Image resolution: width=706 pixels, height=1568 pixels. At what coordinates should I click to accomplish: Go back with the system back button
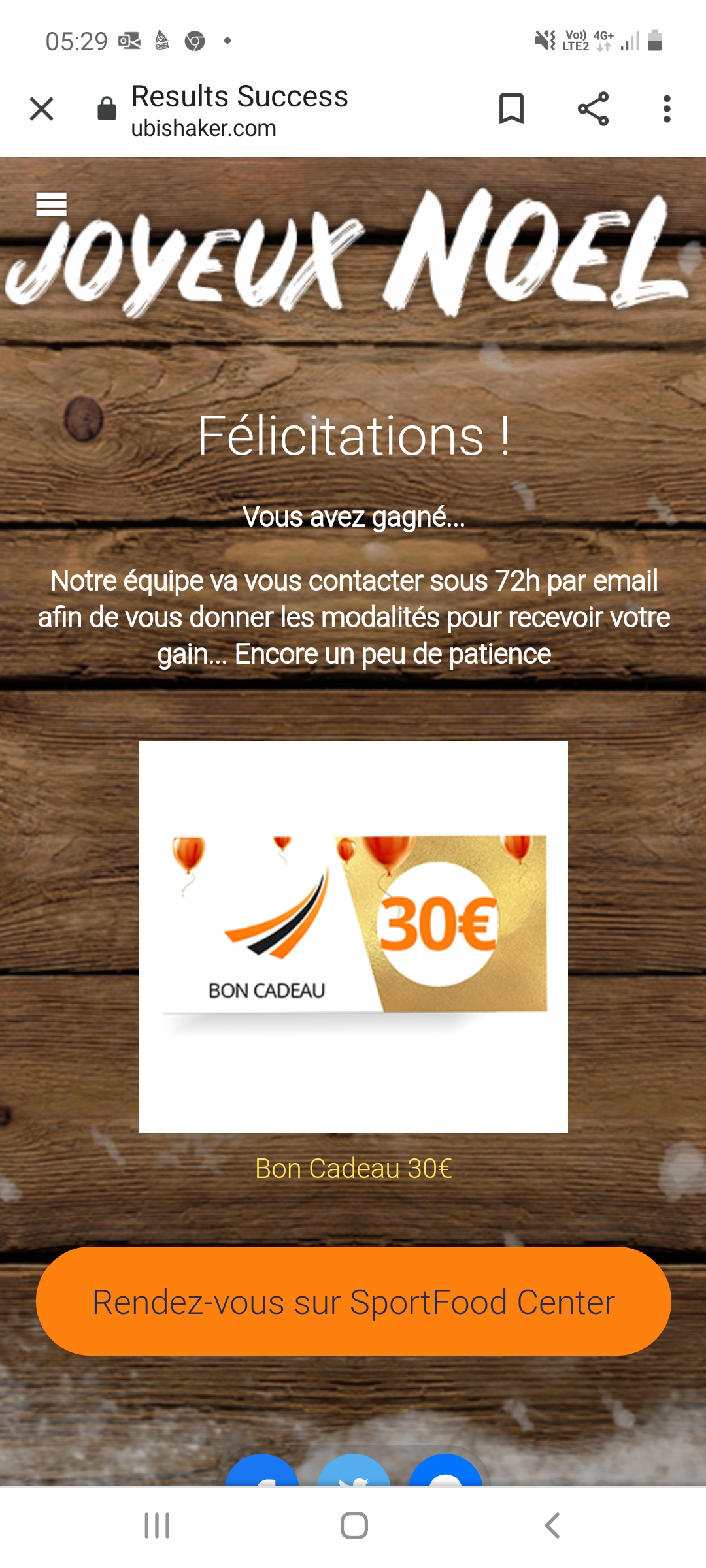click(552, 1526)
